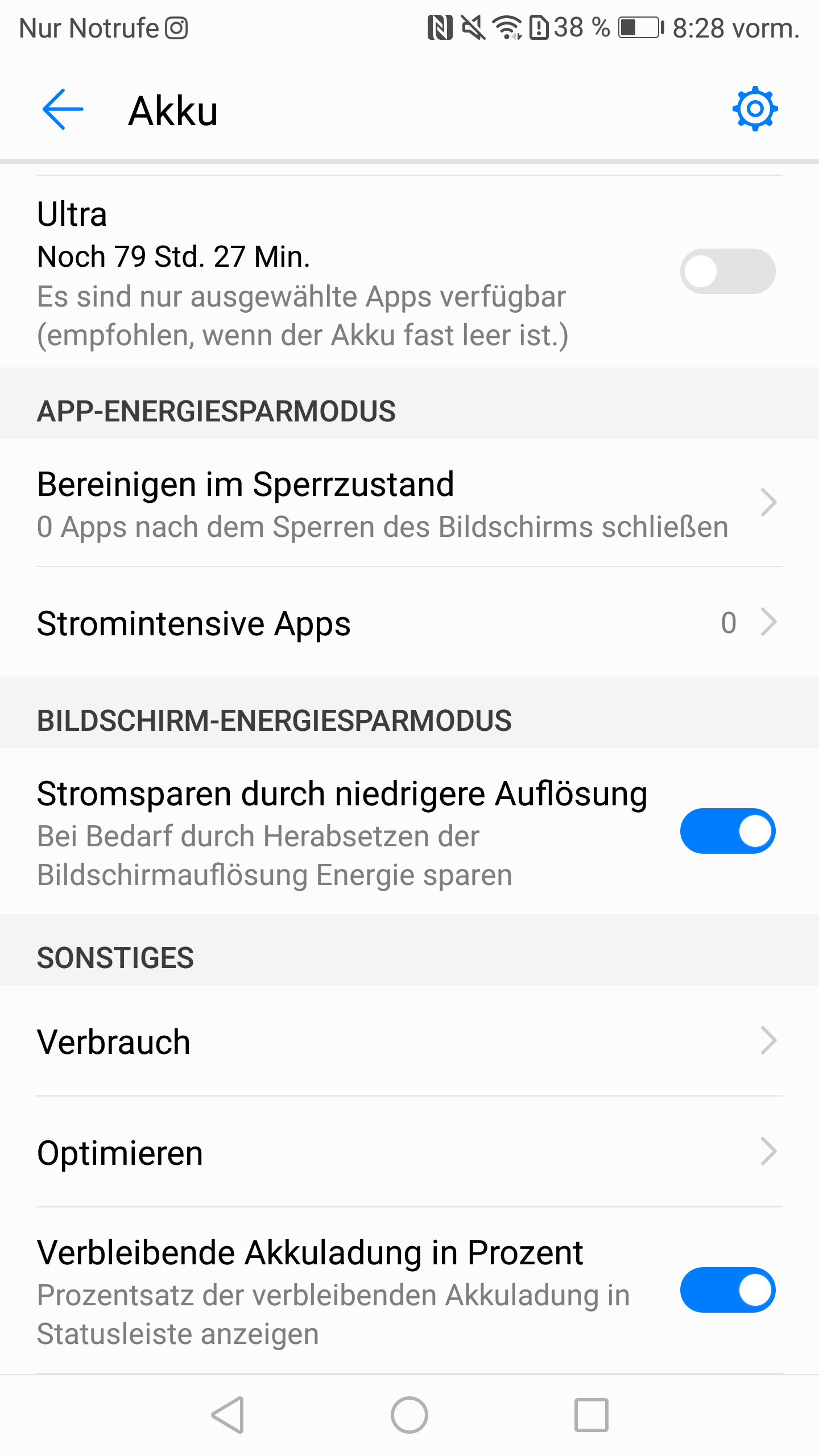Tap the system home button
Viewport: 819px width, 1456px height.
pos(409,1415)
